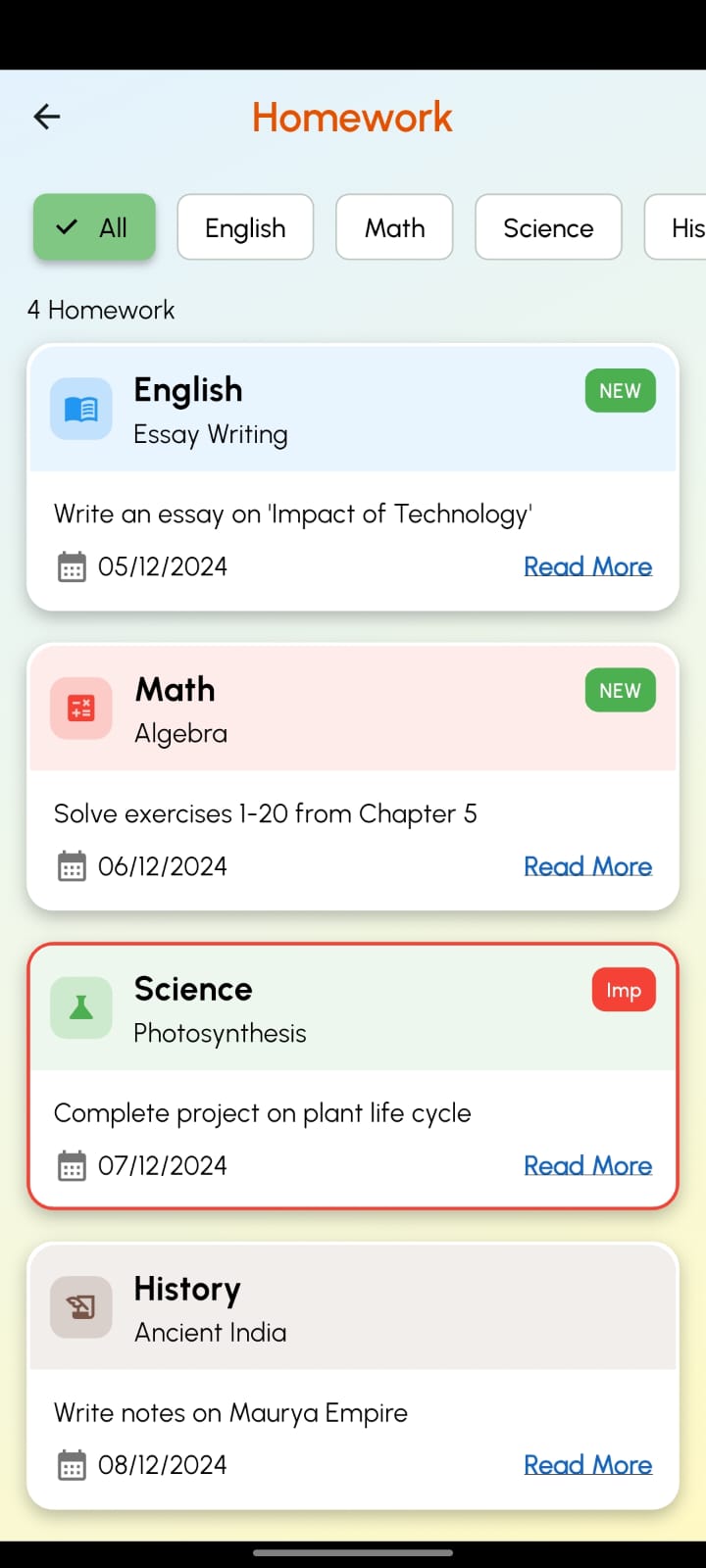Image resolution: width=706 pixels, height=1568 pixels.
Task: Open Read More for the Essay Writing homework
Action: [587, 565]
